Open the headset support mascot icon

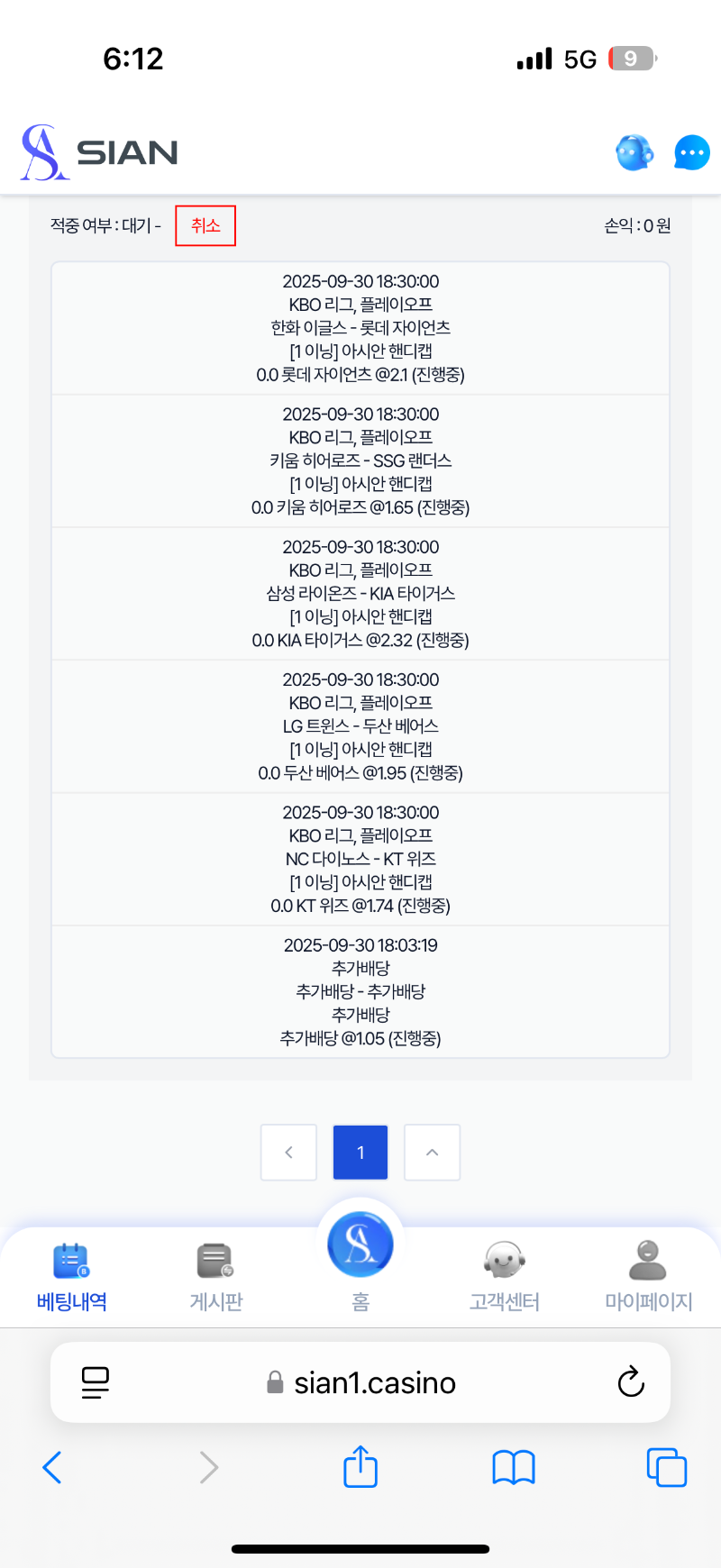click(634, 152)
